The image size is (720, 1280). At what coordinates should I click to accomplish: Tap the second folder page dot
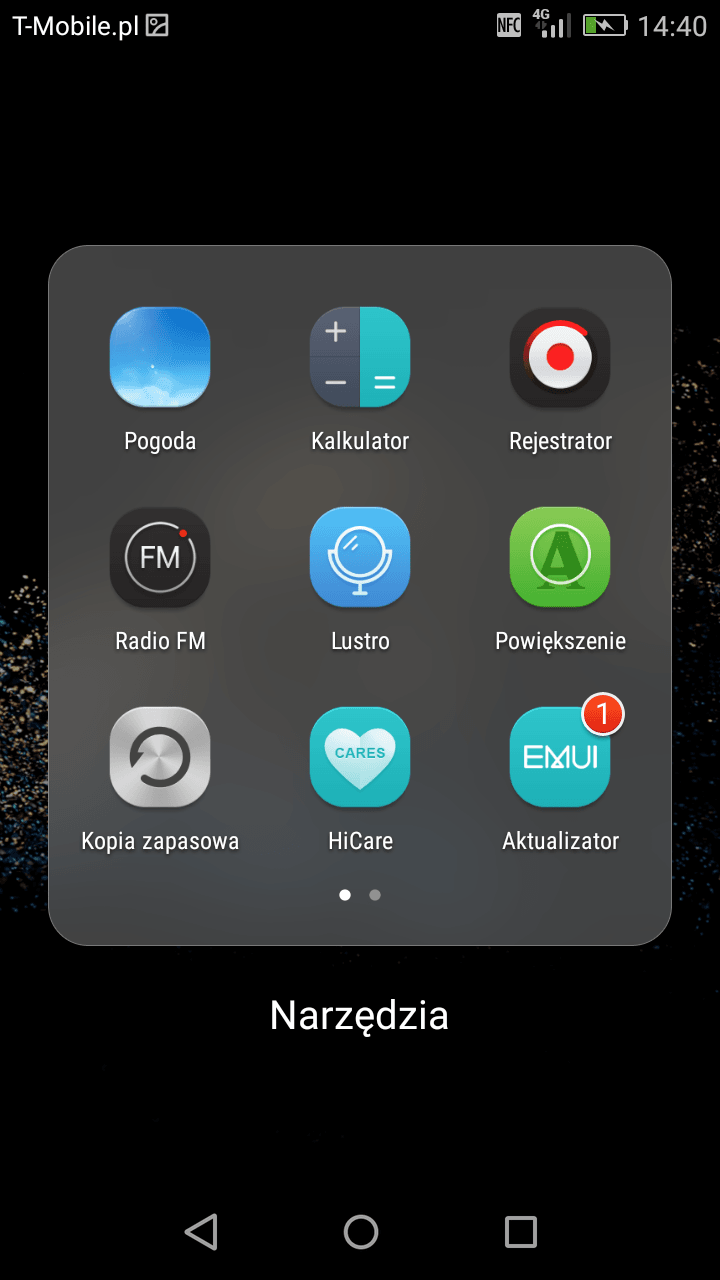click(375, 895)
